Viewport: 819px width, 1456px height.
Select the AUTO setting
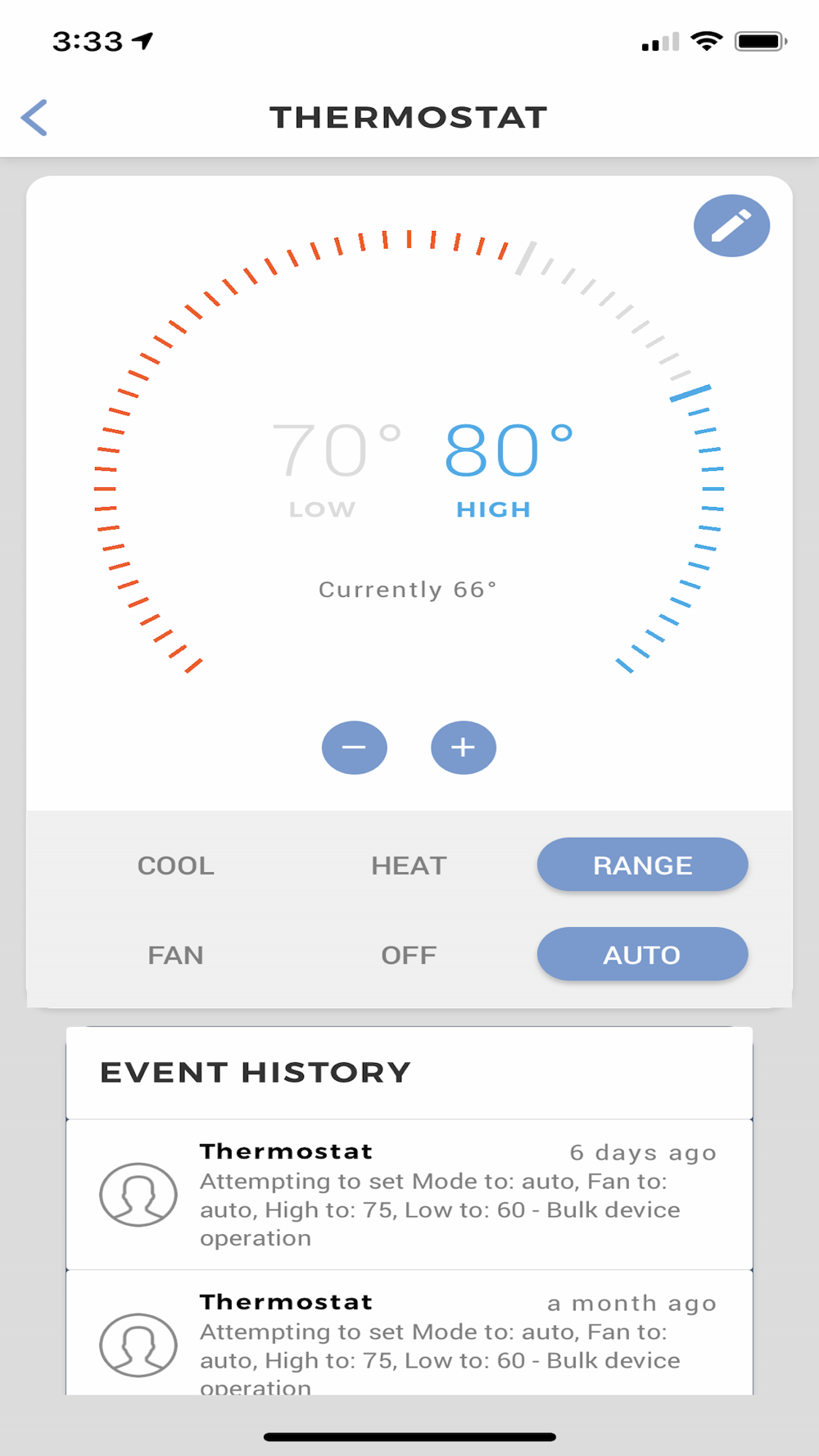point(642,954)
